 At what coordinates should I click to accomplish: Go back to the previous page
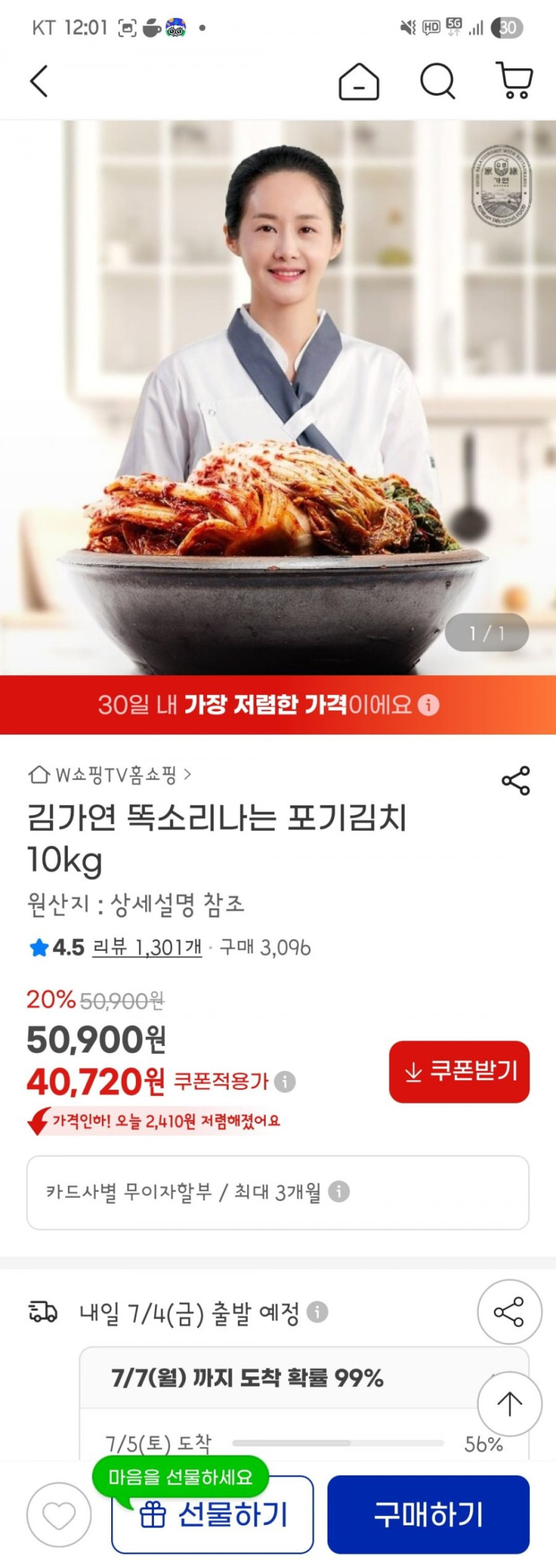39,82
